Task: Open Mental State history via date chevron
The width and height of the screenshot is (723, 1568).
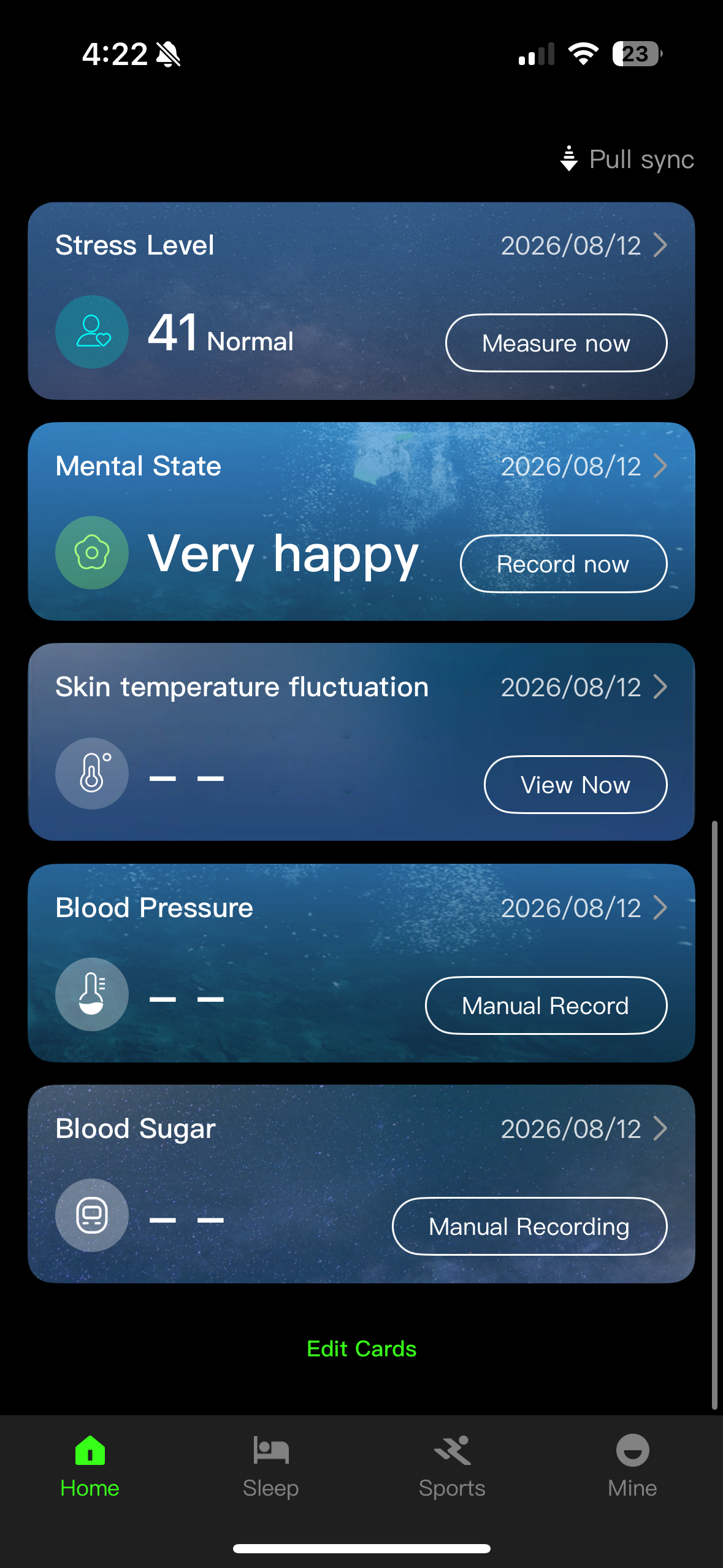Action: tap(660, 466)
